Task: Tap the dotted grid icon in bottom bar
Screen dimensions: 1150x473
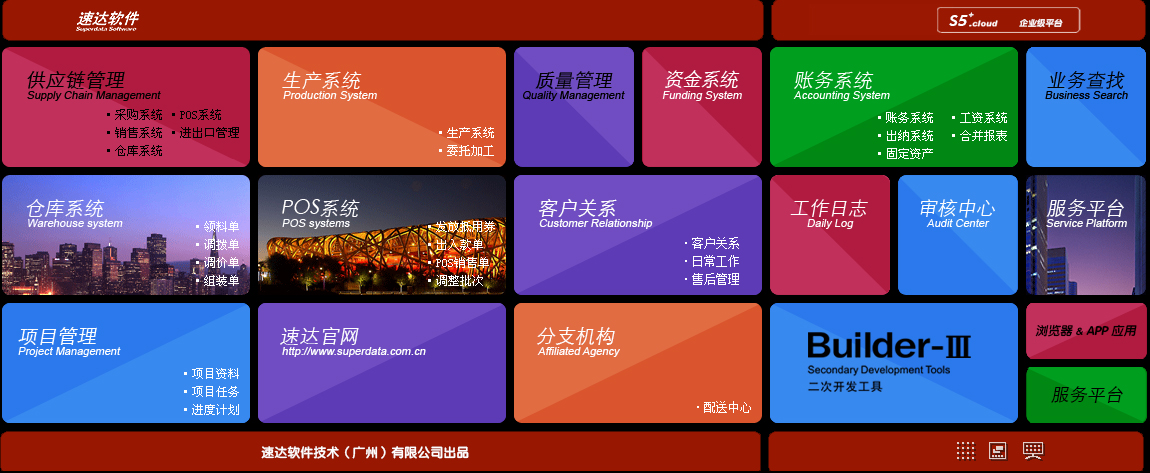Action: point(965,451)
